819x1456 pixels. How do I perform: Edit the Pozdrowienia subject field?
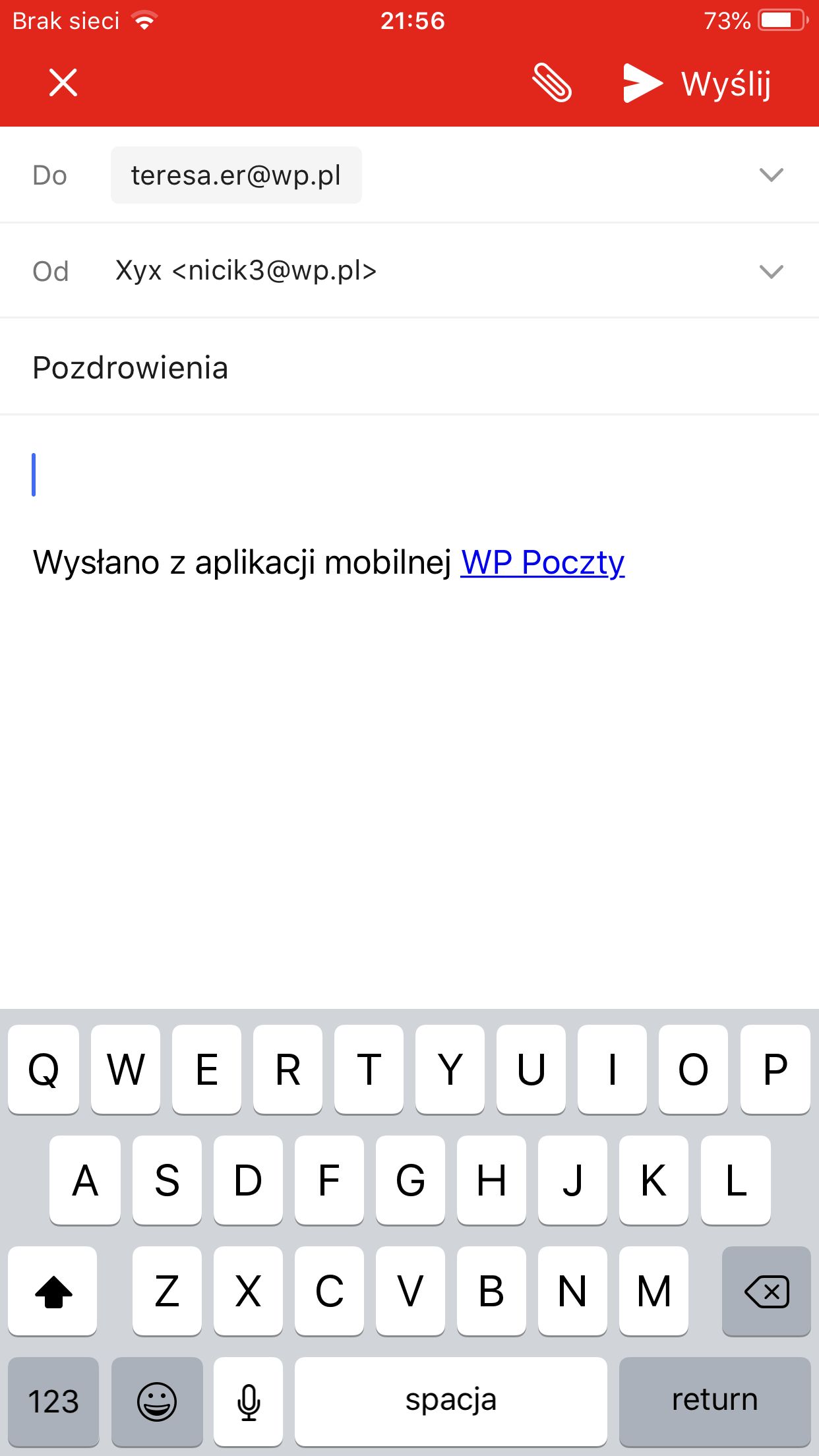point(409,367)
